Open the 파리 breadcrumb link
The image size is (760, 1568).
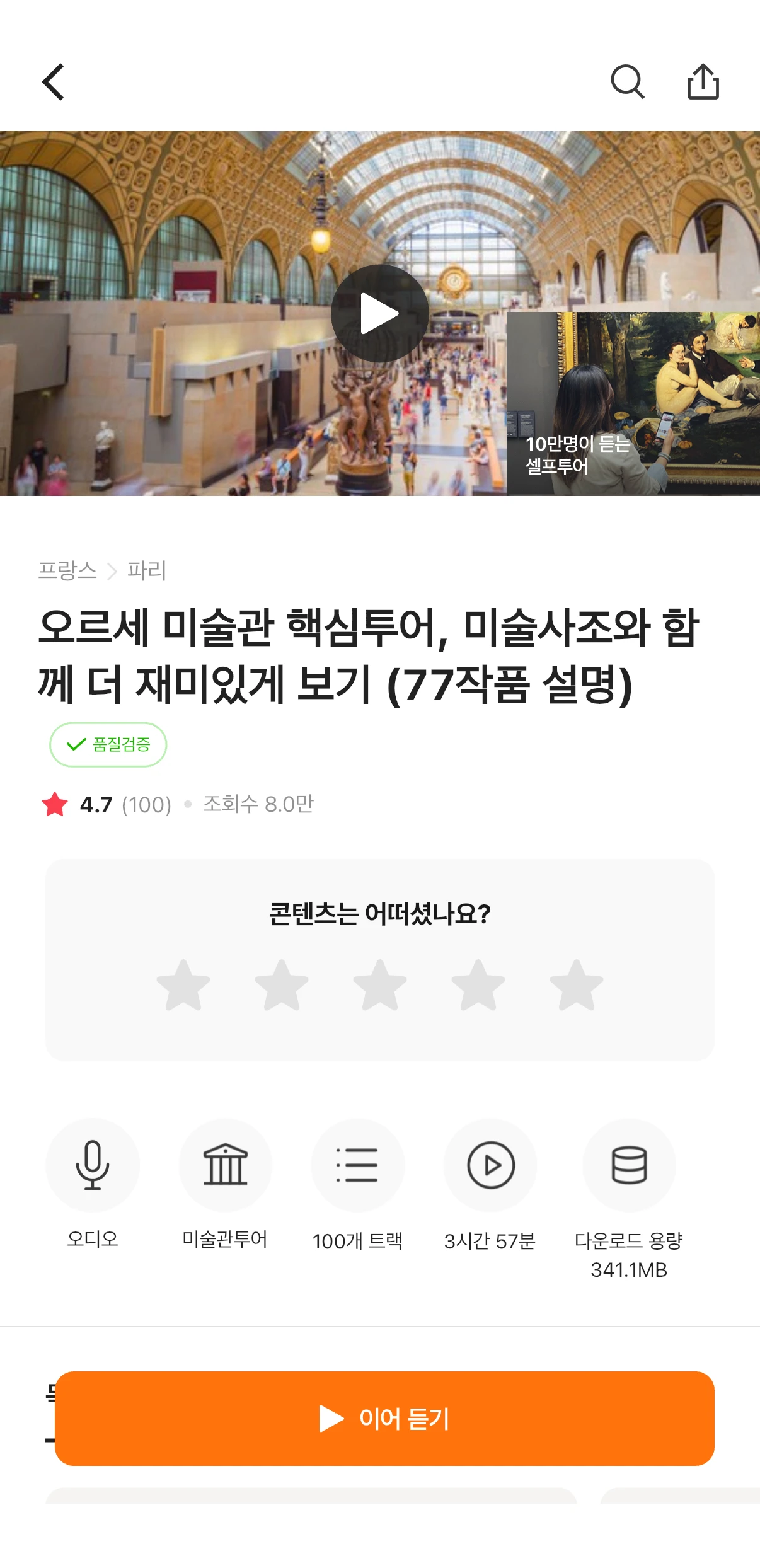pos(147,570)
